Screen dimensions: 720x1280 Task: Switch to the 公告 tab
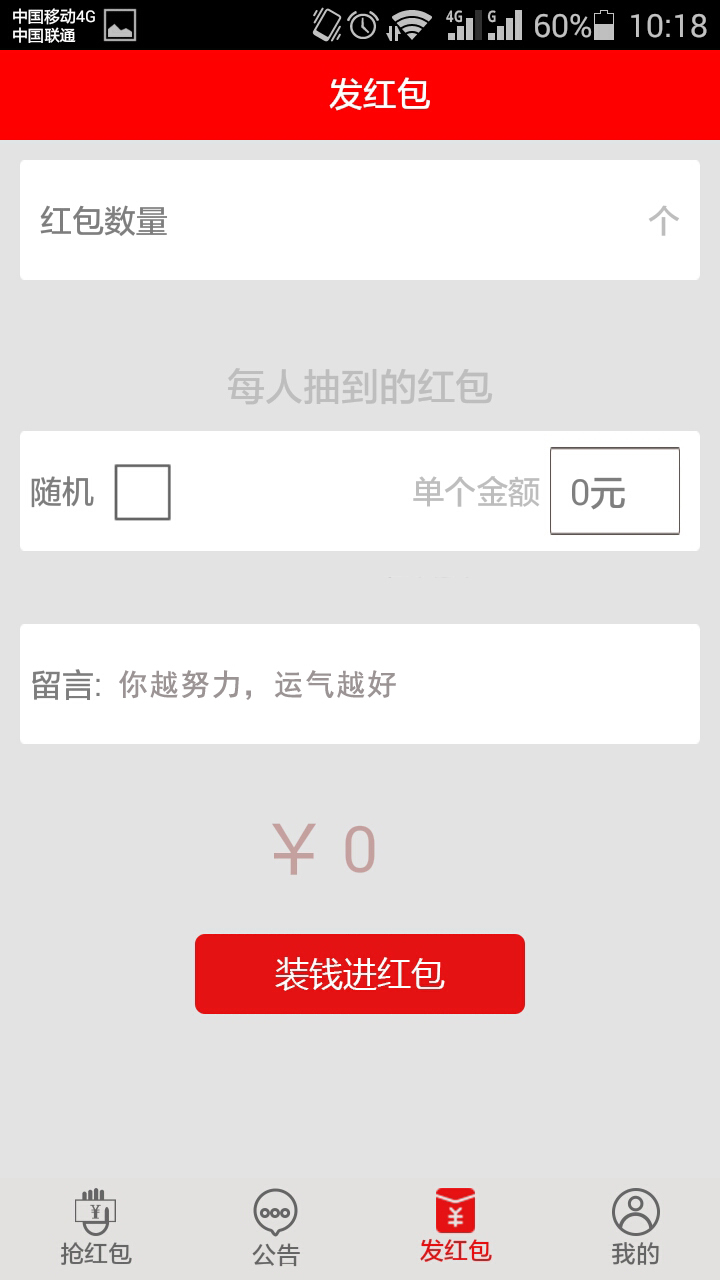(275, 1225)
